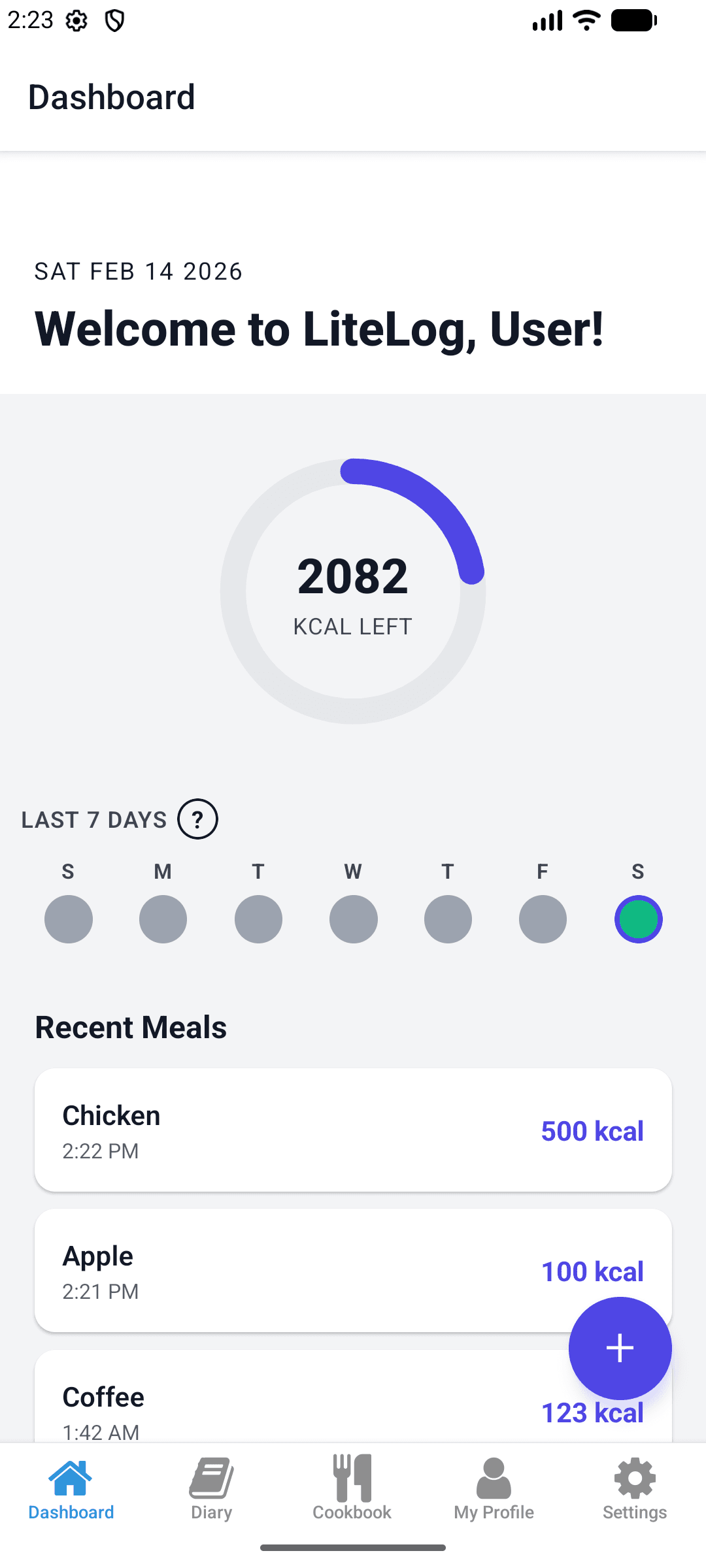Screen dimensions: 706x1568
Task: Open the Last 7 Days help icon
Action: pyautogui.click(x=196, y=819)
